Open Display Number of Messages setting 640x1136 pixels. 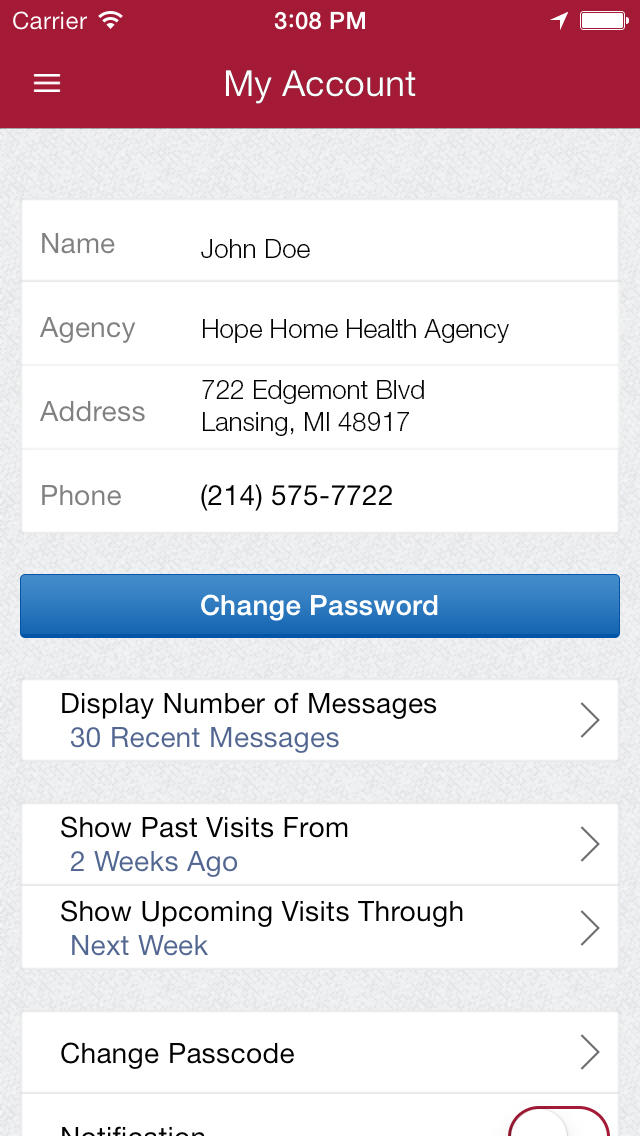pos(320,720)
